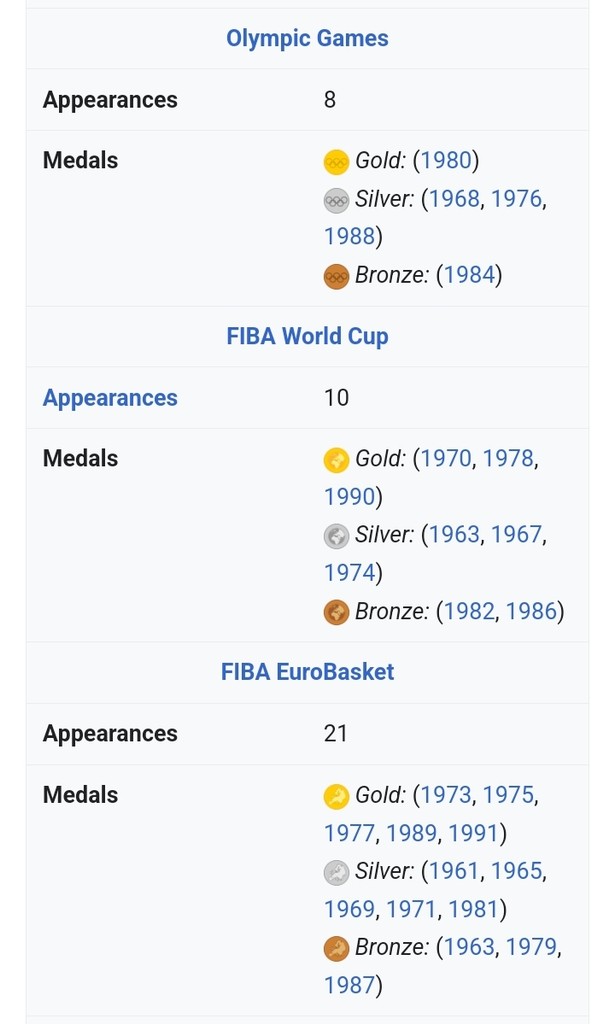Viewport: 614px width, 1024px height.
Task: Tap the 1968 Olympic silver year
Action: click(x=454, y=198)
